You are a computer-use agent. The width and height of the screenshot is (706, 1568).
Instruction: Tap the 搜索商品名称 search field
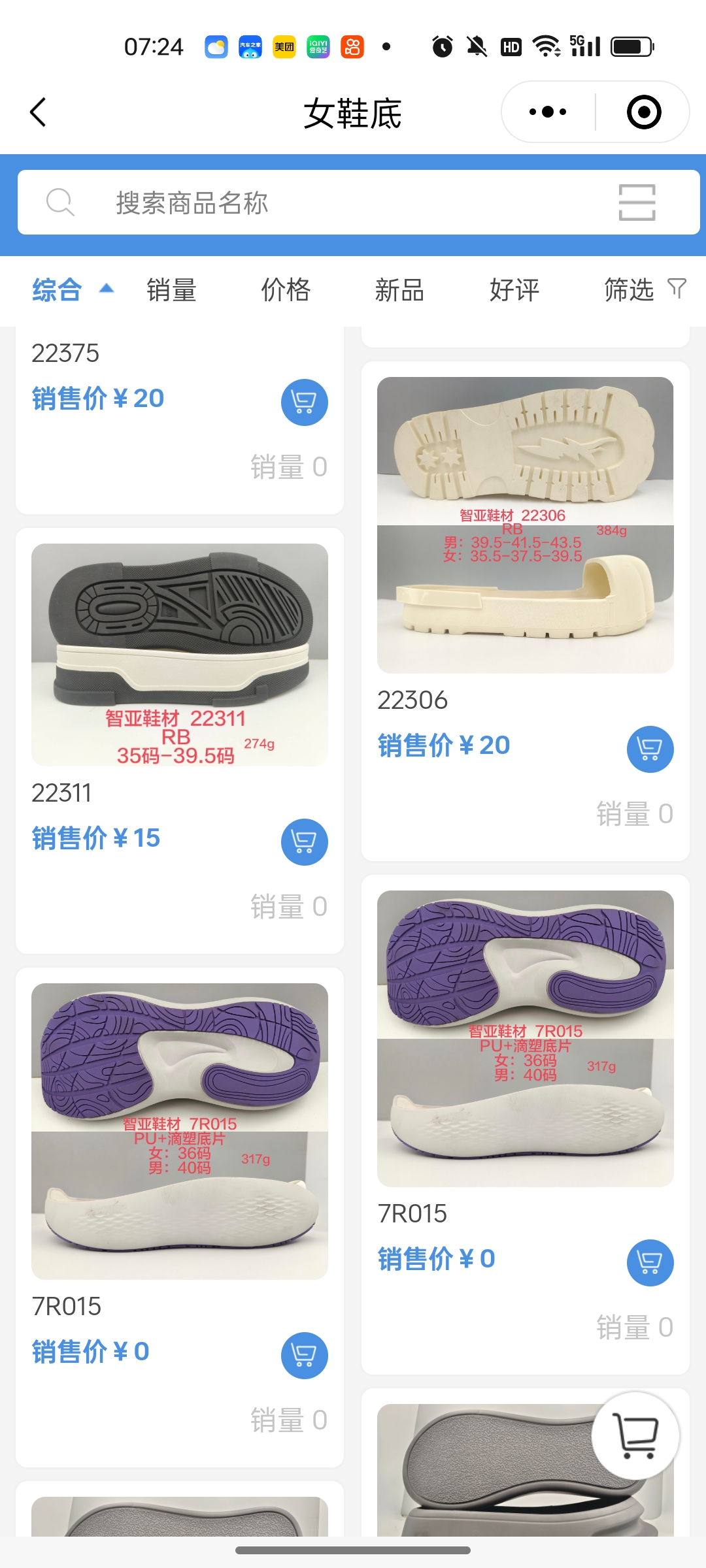327,203
